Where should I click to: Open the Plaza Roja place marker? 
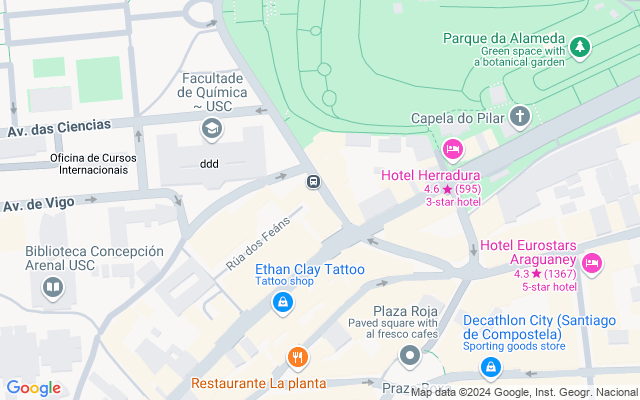click(x=409, y=355)
